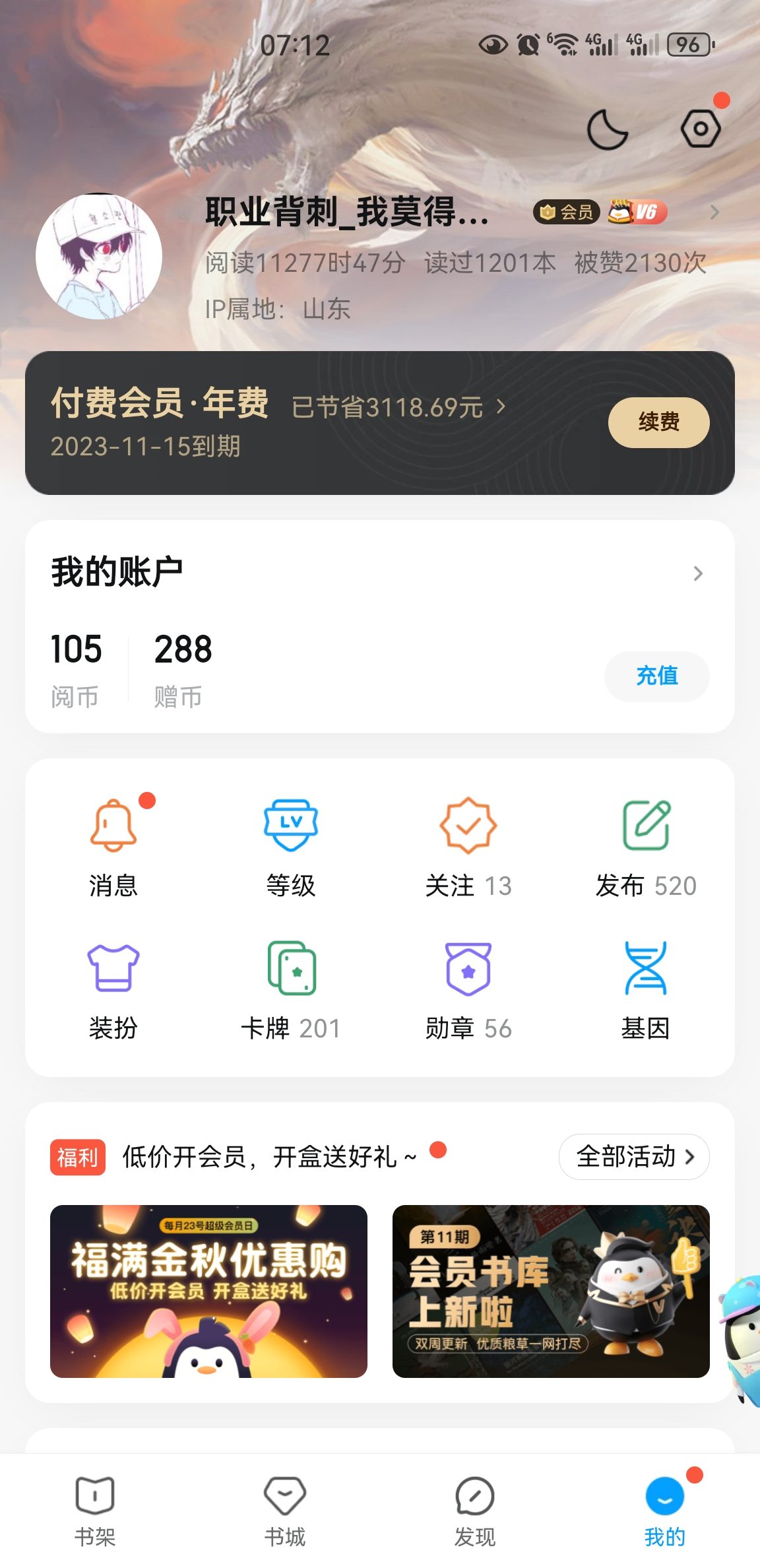Open 消息 messages
Image resolution: width=760 pixels, height=1568 pixels.
(x=113, y=846)
